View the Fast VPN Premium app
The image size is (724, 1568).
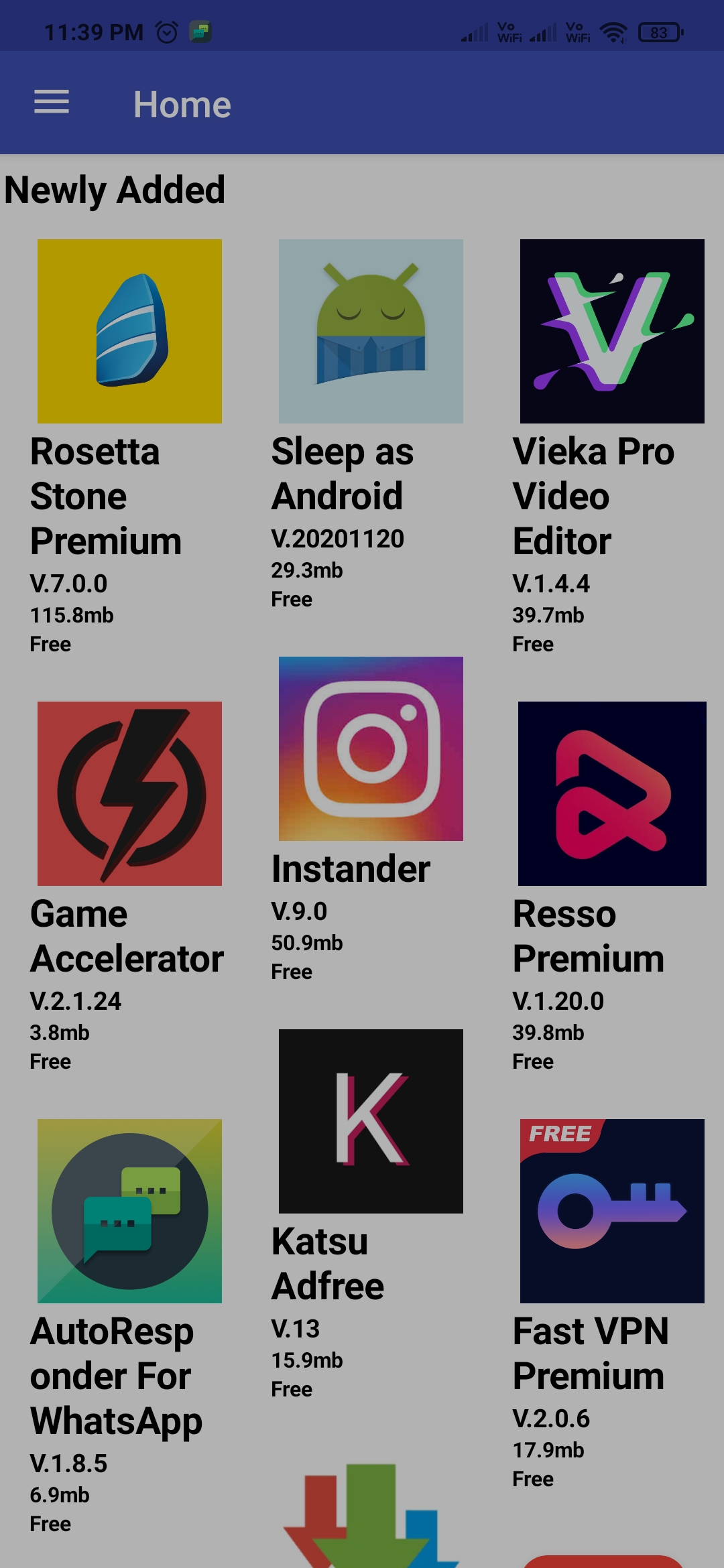612,1305
